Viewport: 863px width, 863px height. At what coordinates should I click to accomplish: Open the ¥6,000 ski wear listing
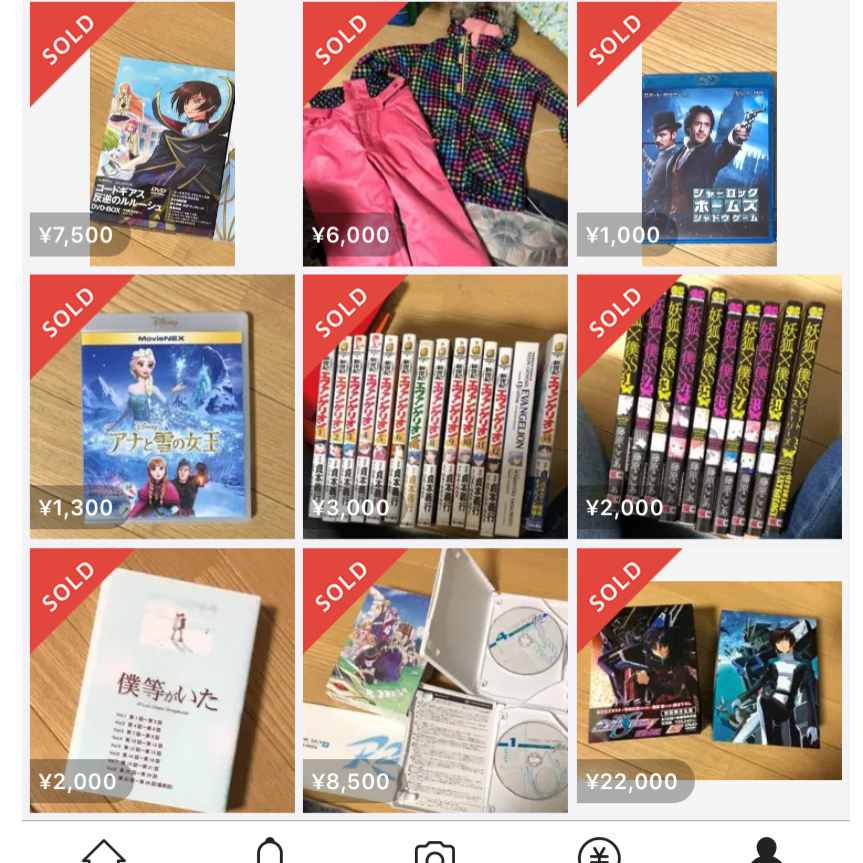435,134
